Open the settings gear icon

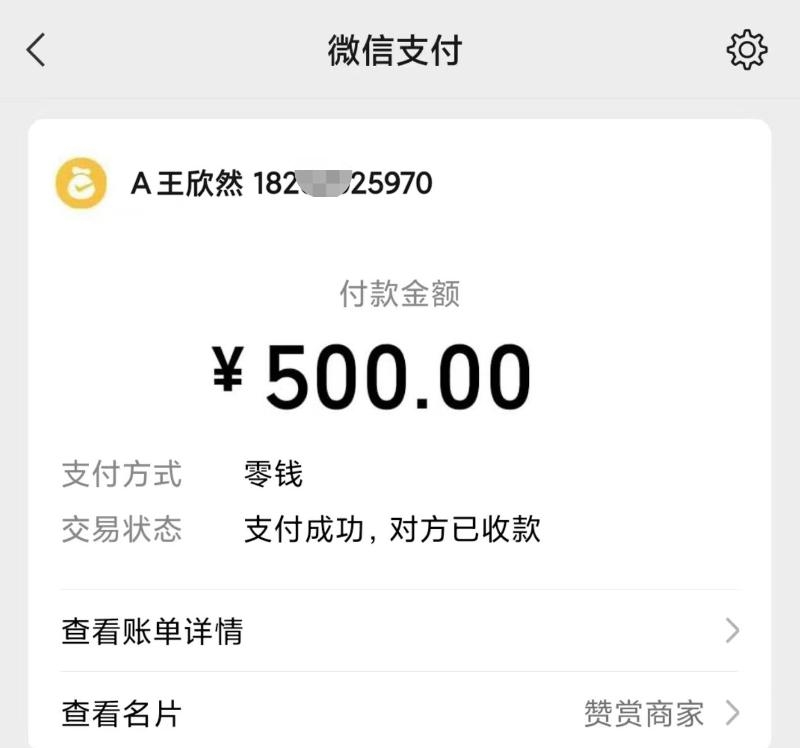pyautogui.click(x=746, y=50)
